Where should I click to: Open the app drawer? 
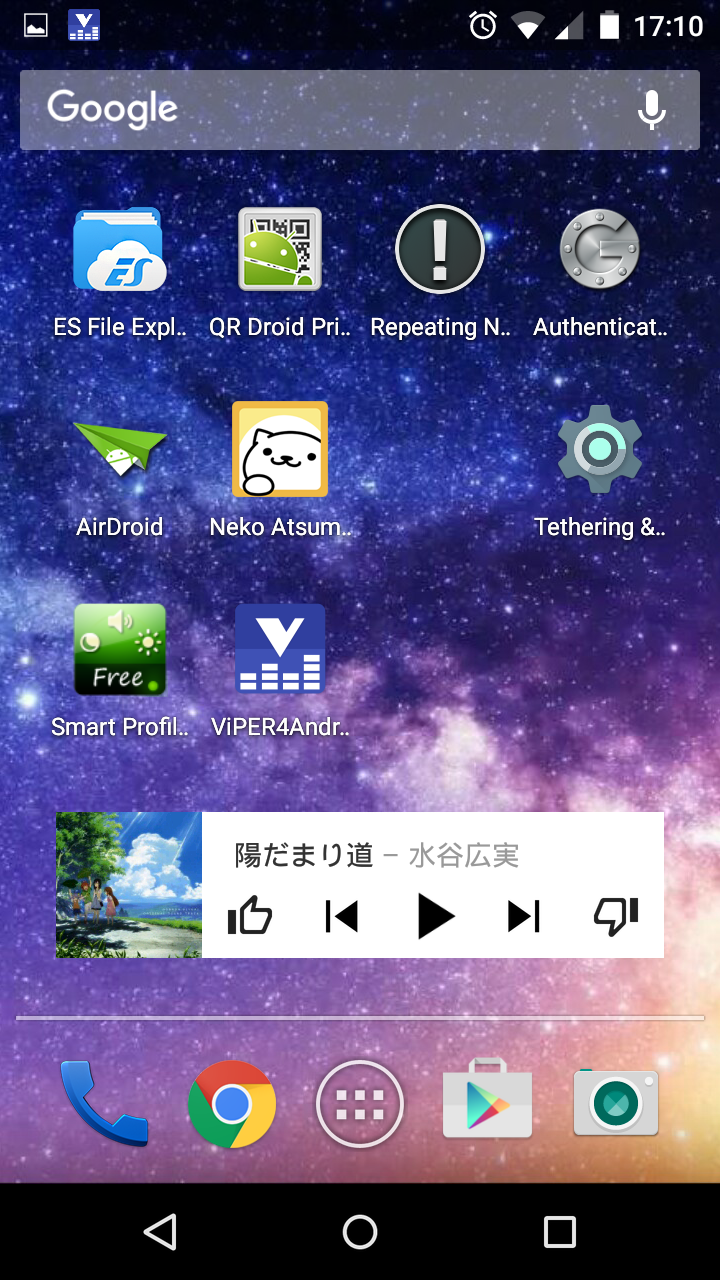coord(360,1103)
